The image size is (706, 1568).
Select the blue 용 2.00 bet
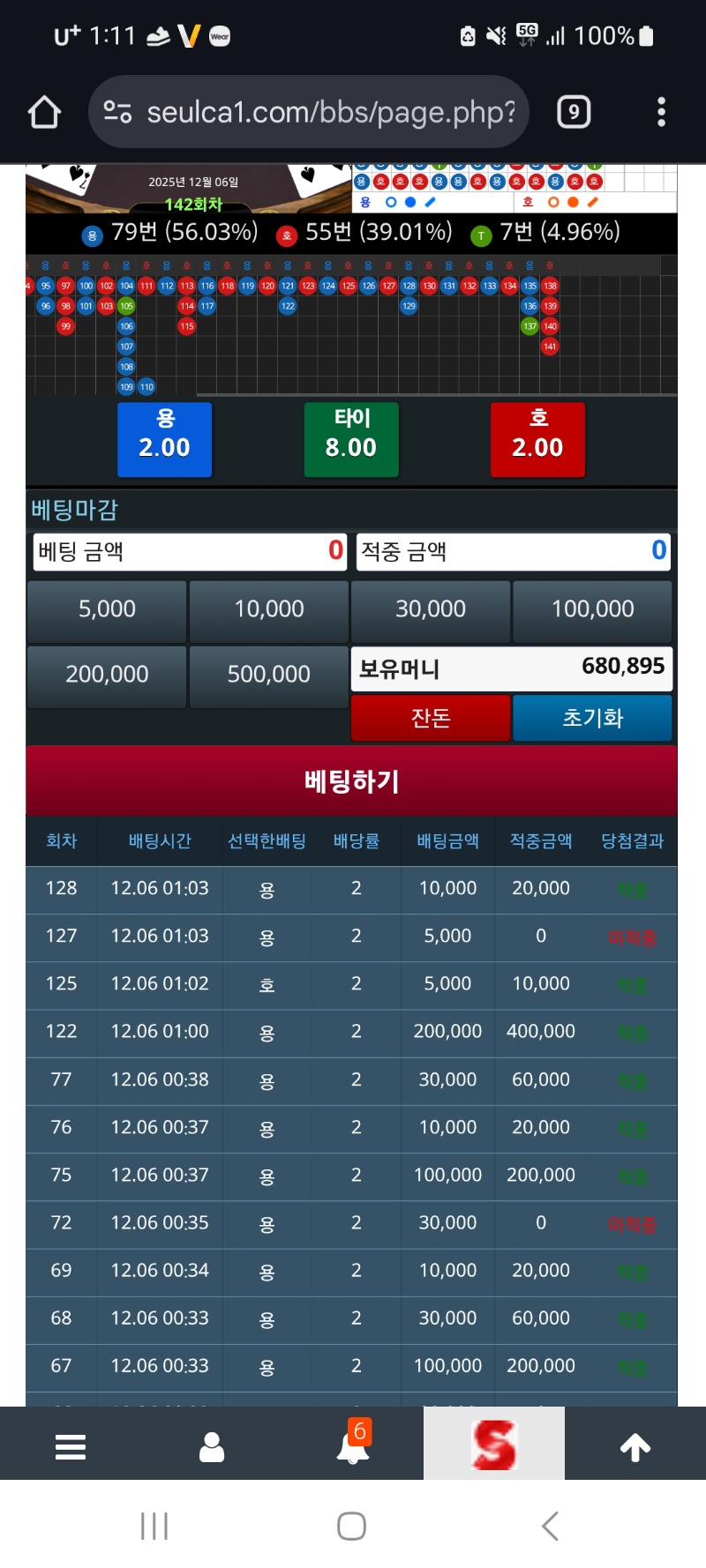point(164,439)
